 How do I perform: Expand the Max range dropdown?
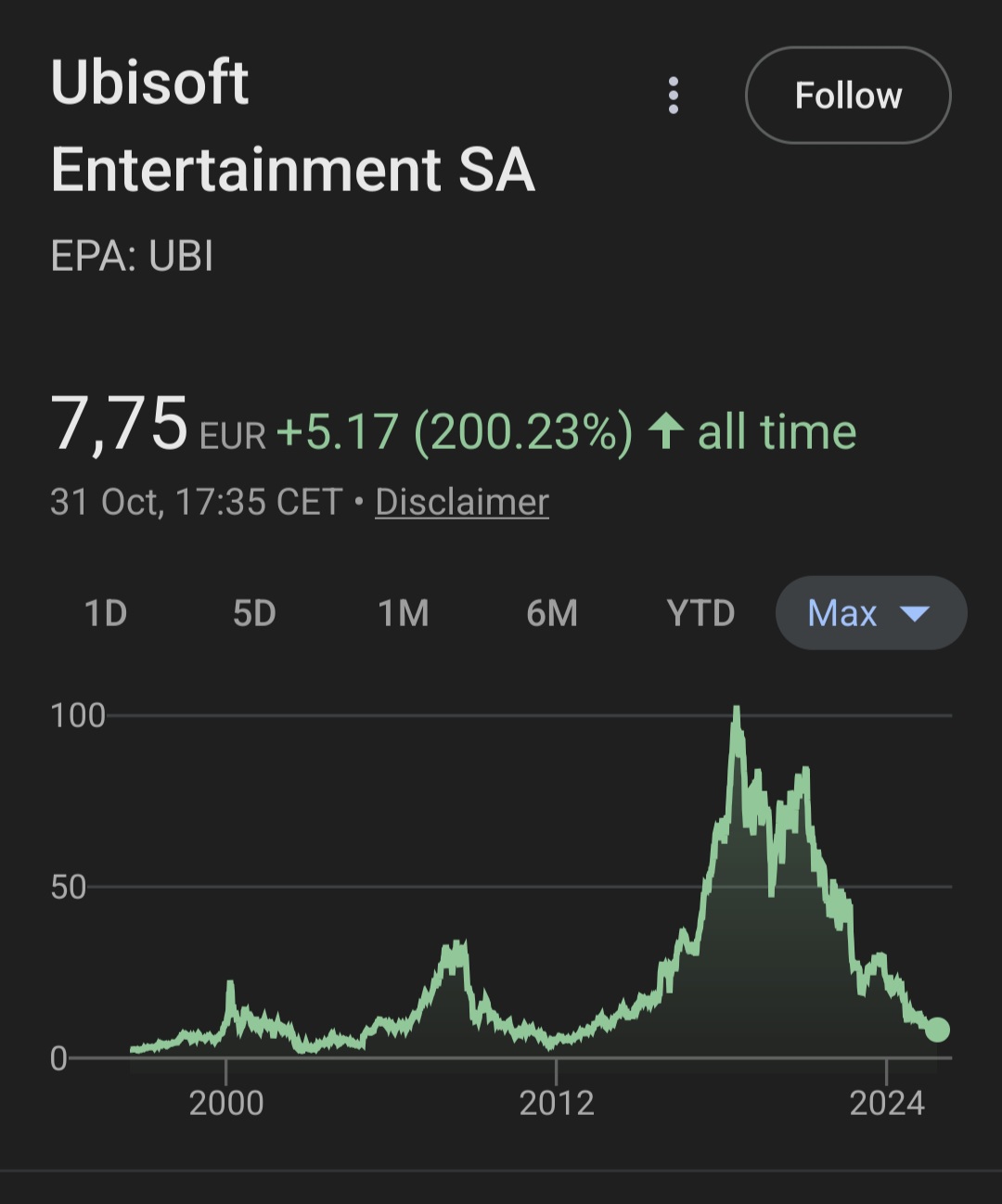tap(870, 613)
